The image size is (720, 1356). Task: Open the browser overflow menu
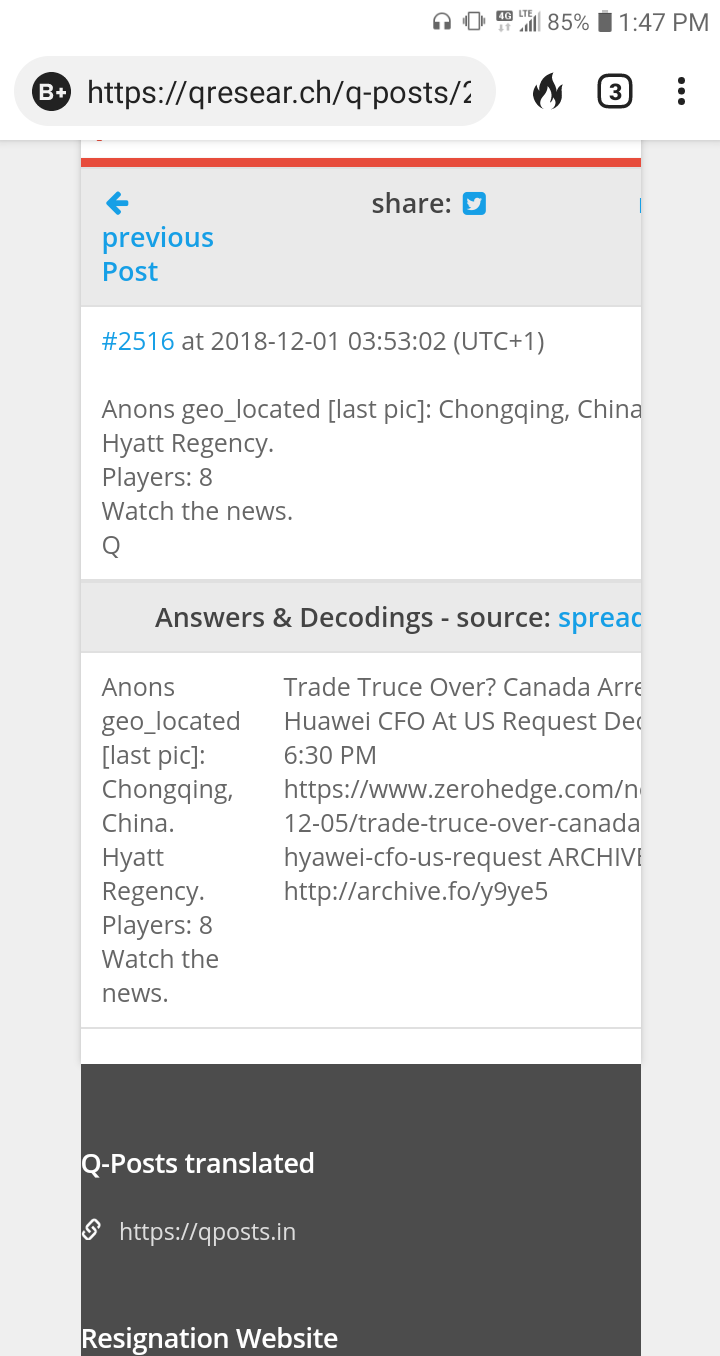pos(681,92)
